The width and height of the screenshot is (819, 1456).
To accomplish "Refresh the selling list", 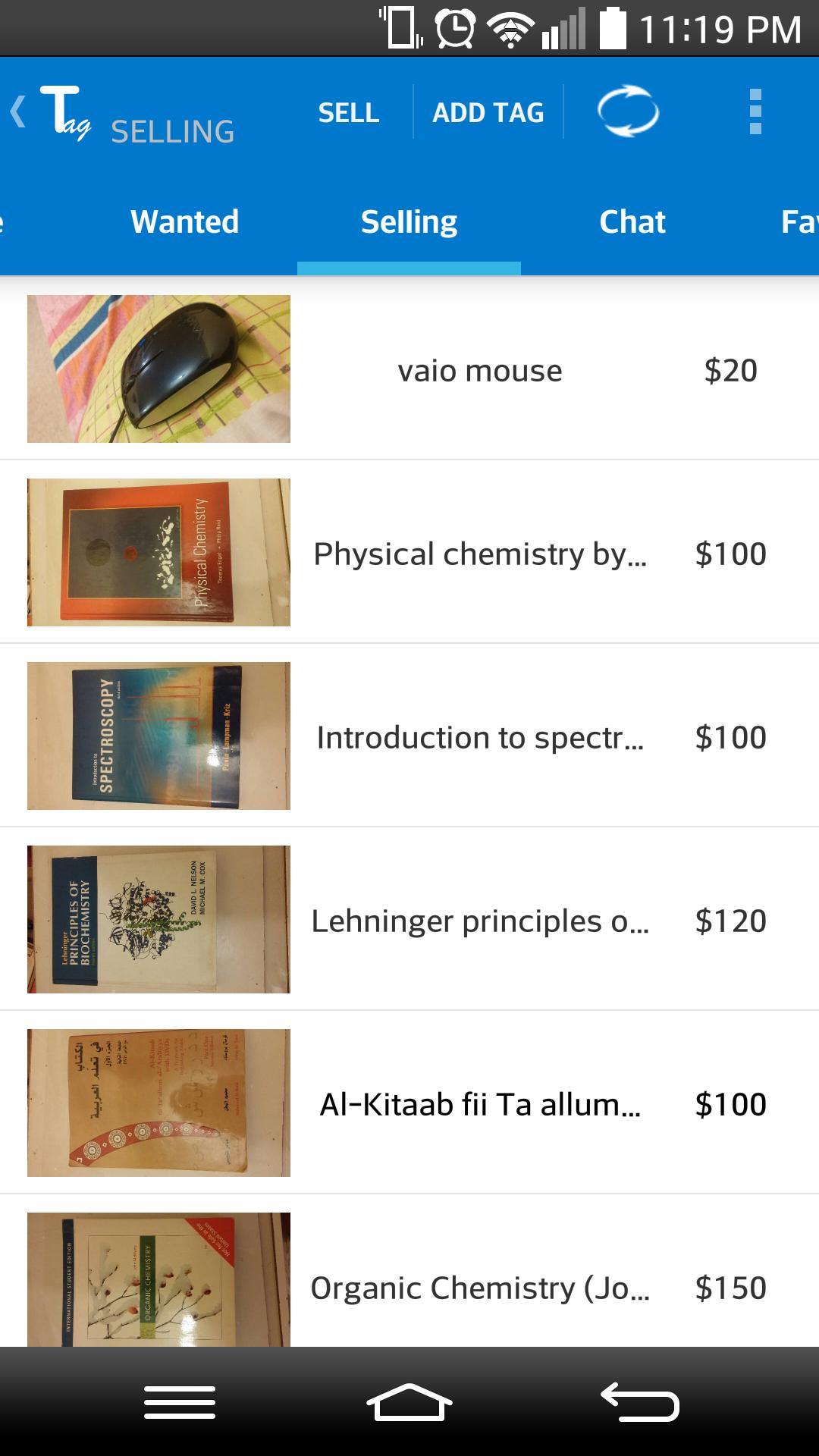I will (628, 112).
